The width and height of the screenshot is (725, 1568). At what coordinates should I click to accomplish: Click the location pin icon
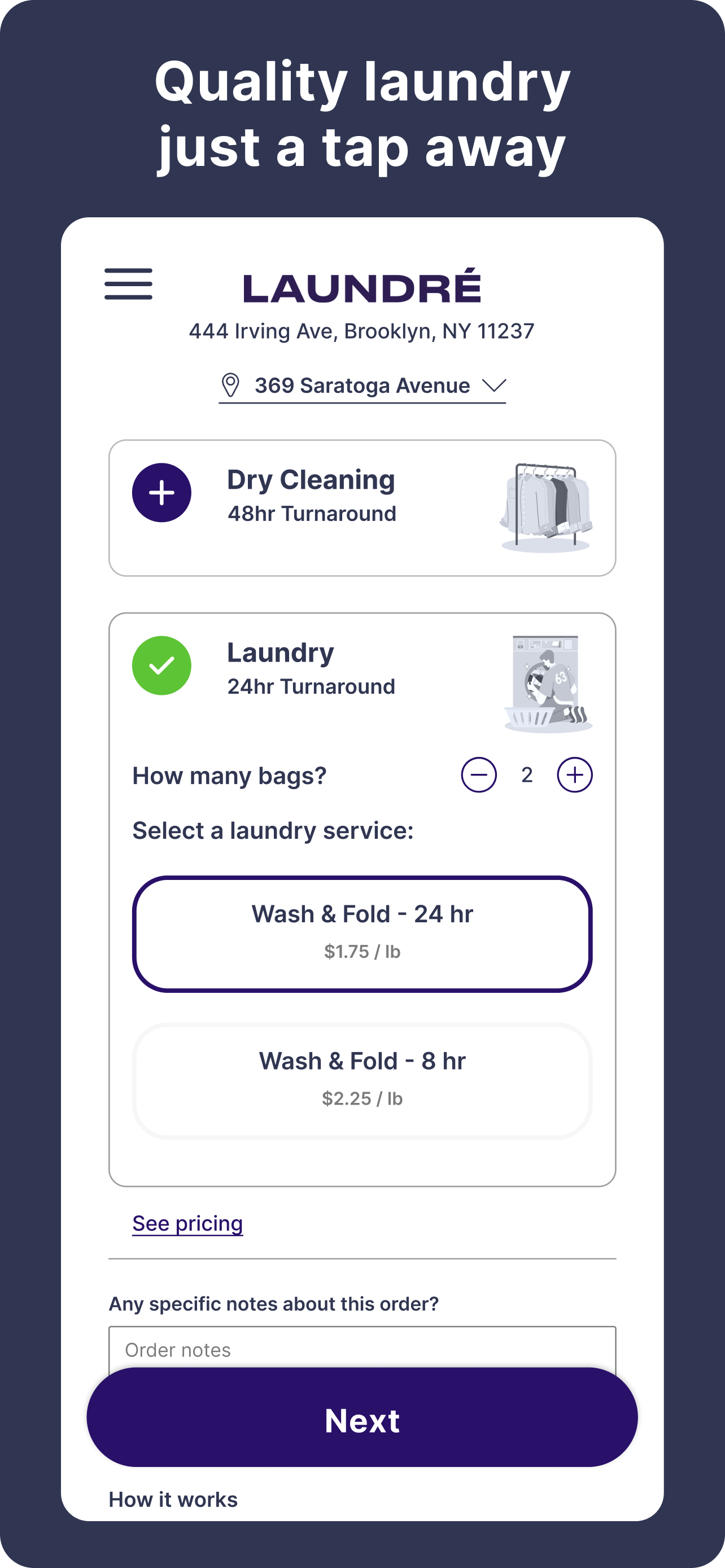pos(229,385)
